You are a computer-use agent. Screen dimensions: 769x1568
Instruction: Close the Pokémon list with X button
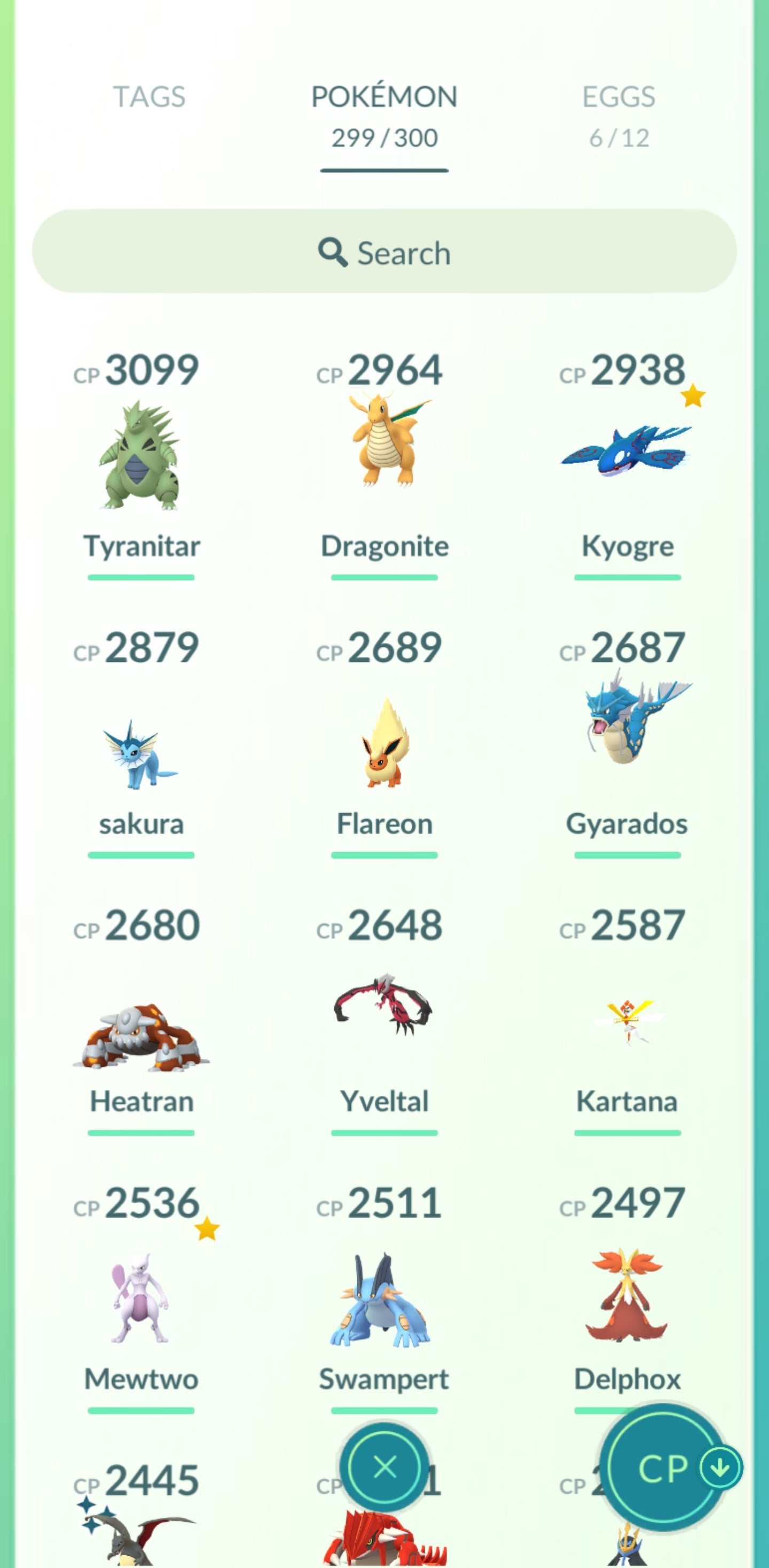click(x=384, y=1467)
